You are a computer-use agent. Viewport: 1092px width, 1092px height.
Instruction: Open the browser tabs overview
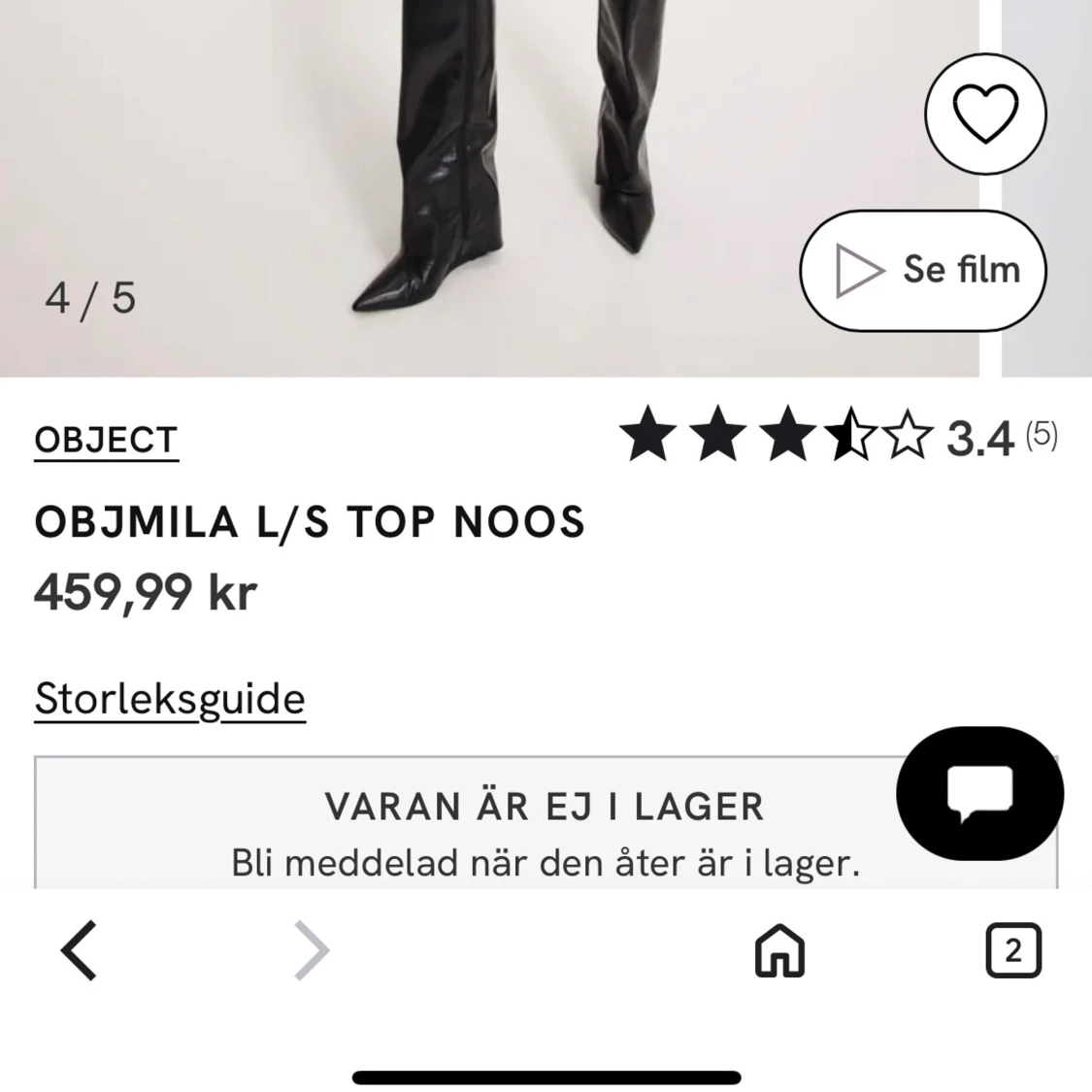point(1012,949)
